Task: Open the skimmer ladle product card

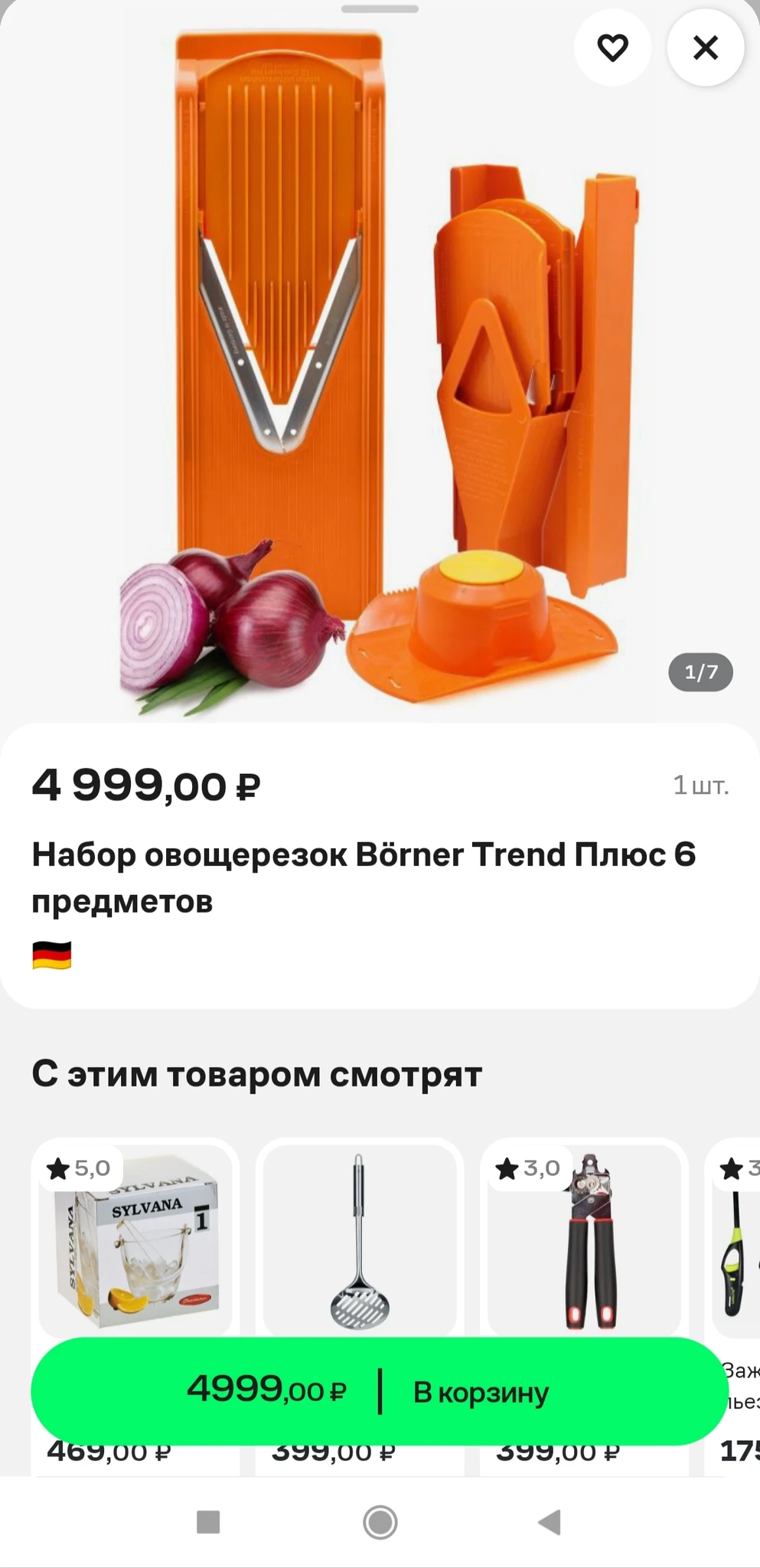Action: [360, 1242]
